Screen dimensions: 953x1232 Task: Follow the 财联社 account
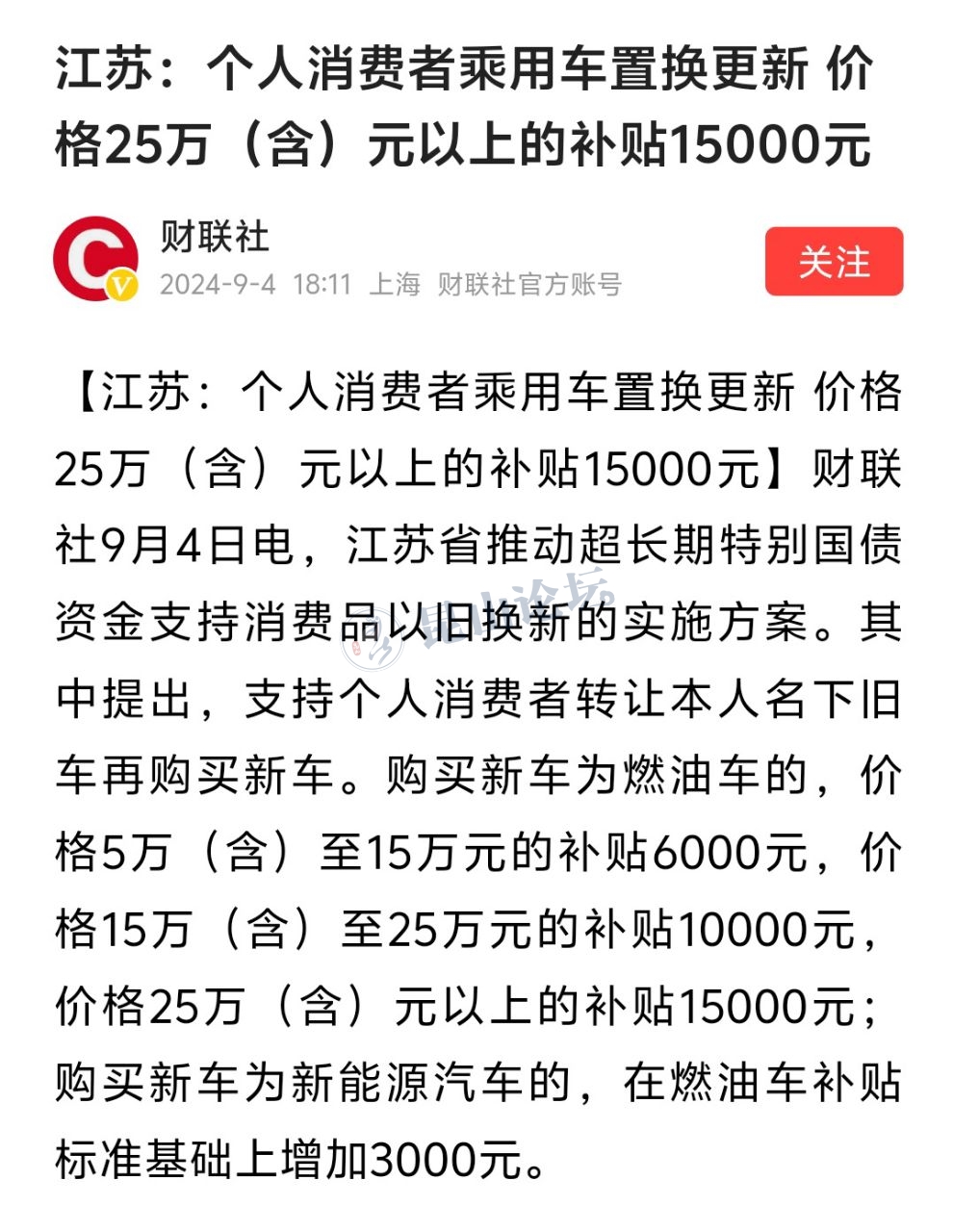click(834, 262)
